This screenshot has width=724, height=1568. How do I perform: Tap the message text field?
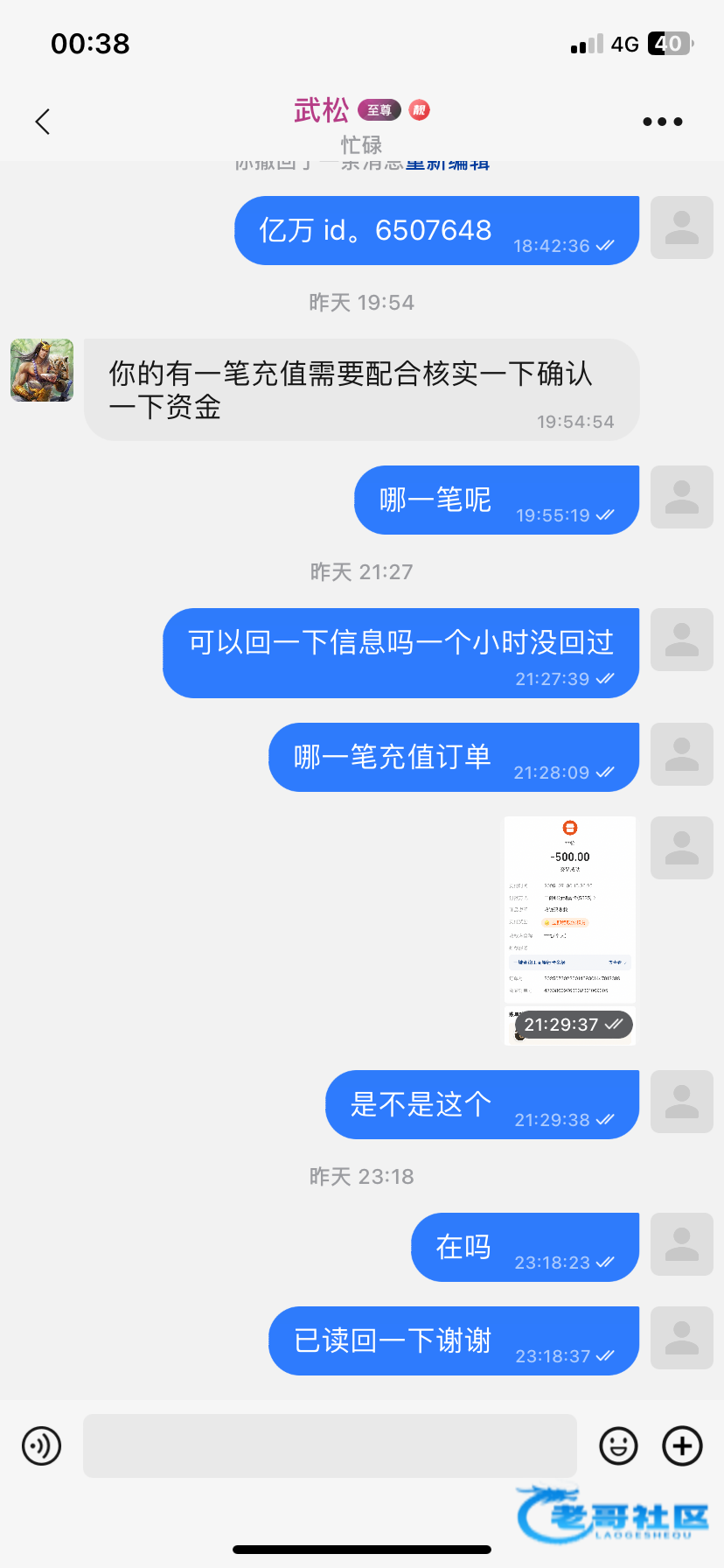330,1445
